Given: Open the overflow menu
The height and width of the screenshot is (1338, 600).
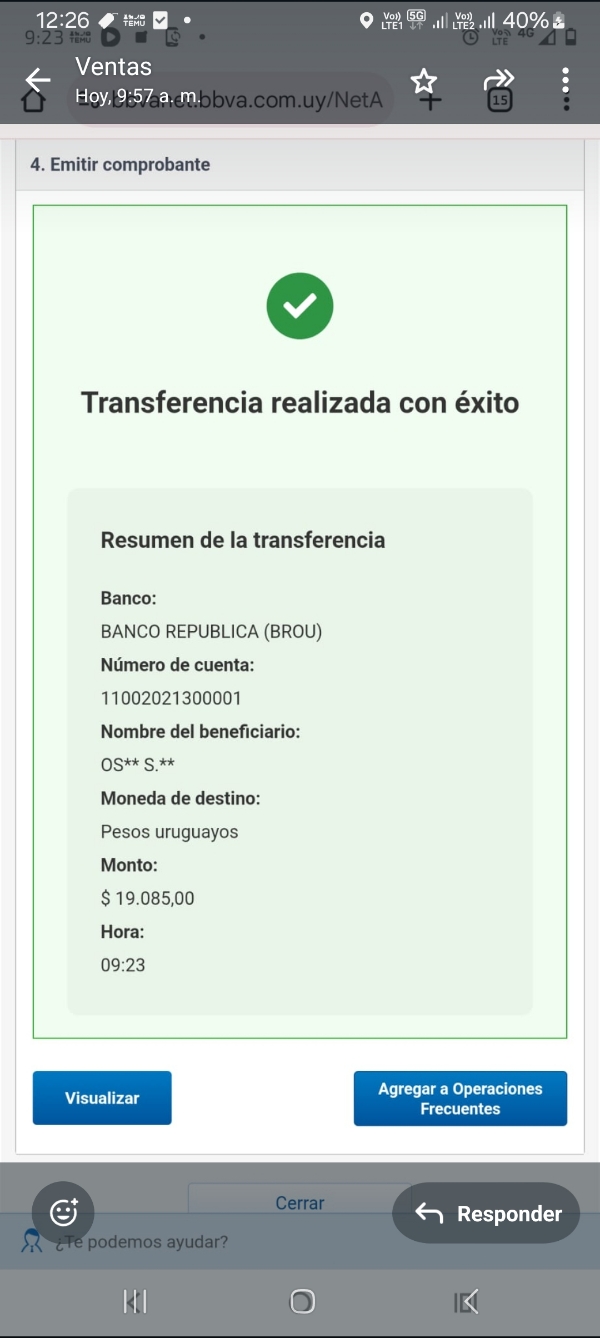Looking at the screenshot, I should (x=566, y=81).
